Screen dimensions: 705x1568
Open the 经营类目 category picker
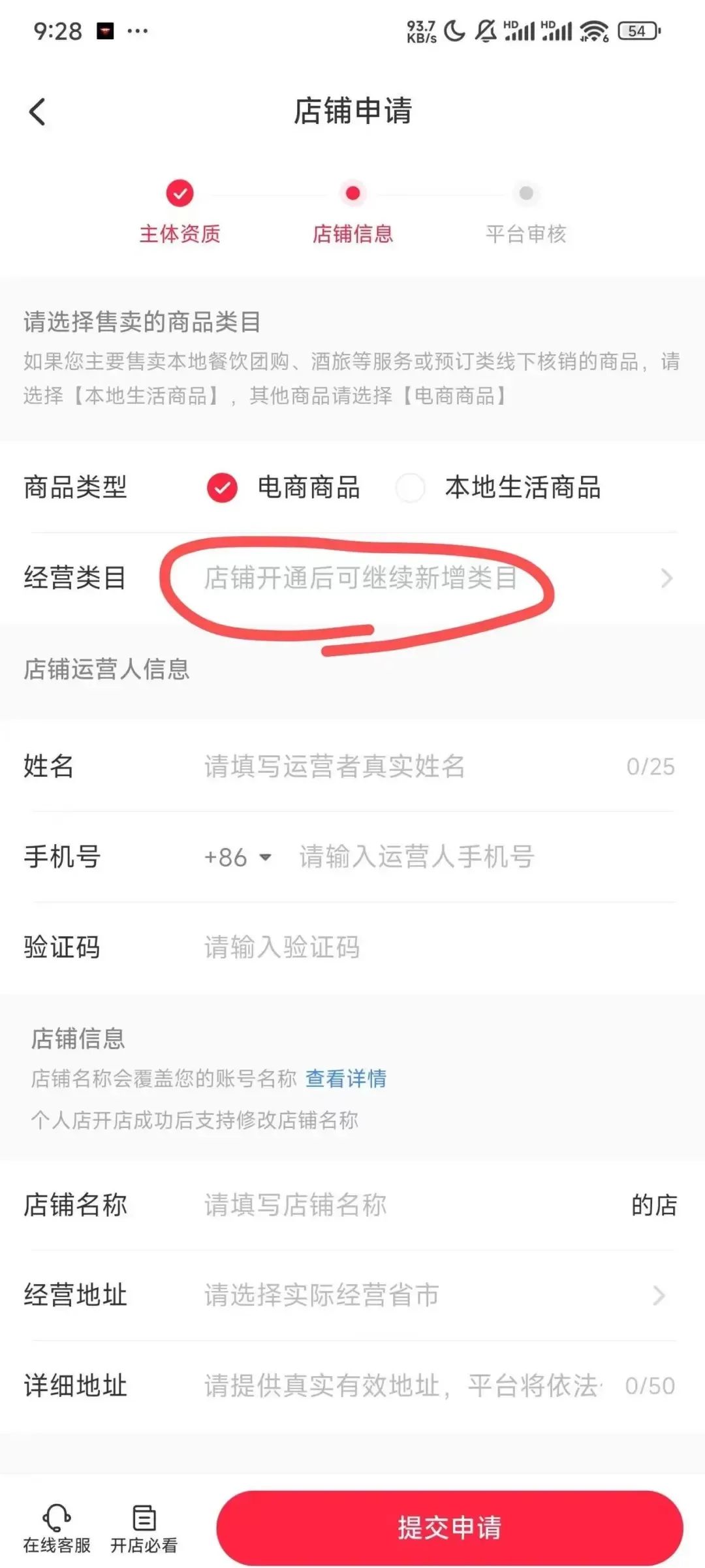pyautogui.click(x=437, y=578)
